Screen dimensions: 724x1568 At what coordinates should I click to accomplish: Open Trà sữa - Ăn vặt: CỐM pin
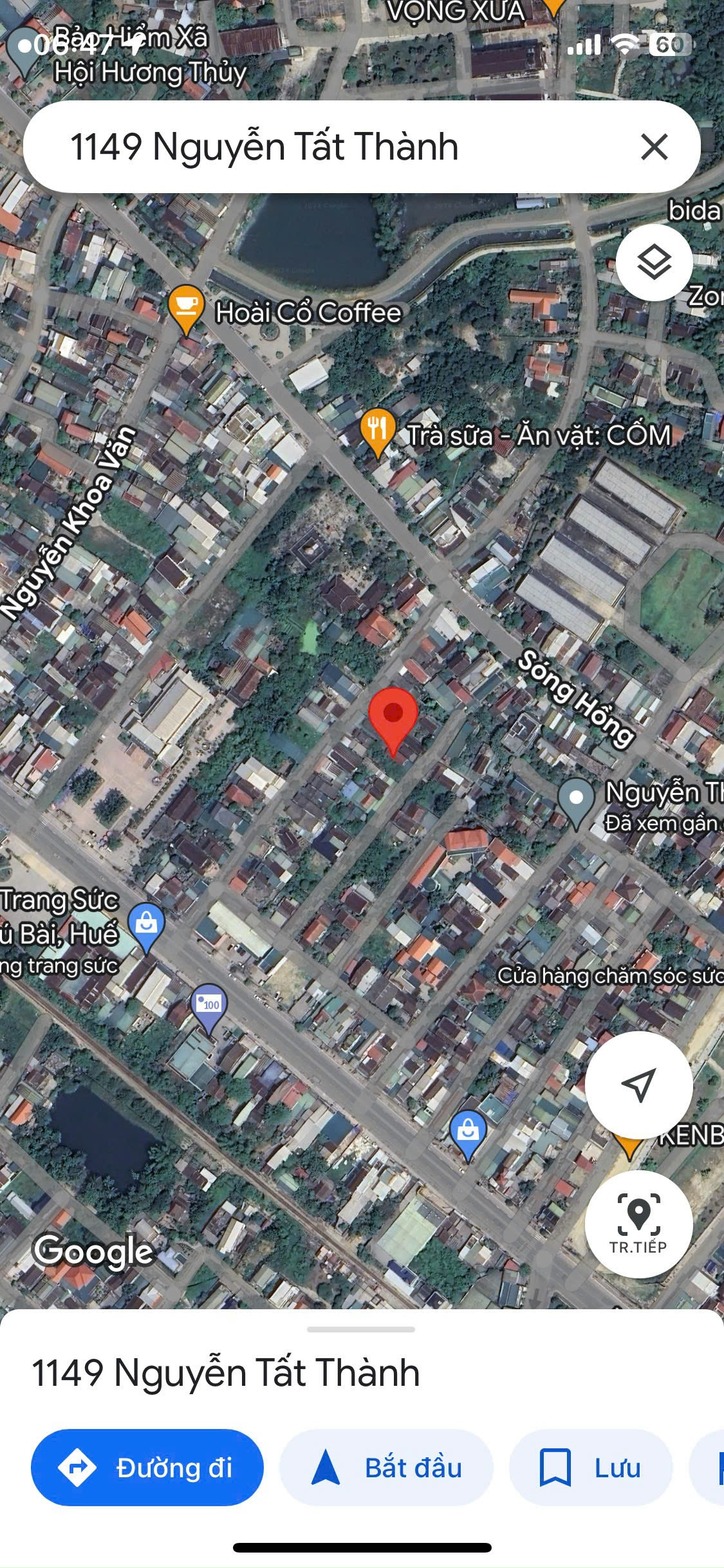pyautogui.click(x=377, y=433)
